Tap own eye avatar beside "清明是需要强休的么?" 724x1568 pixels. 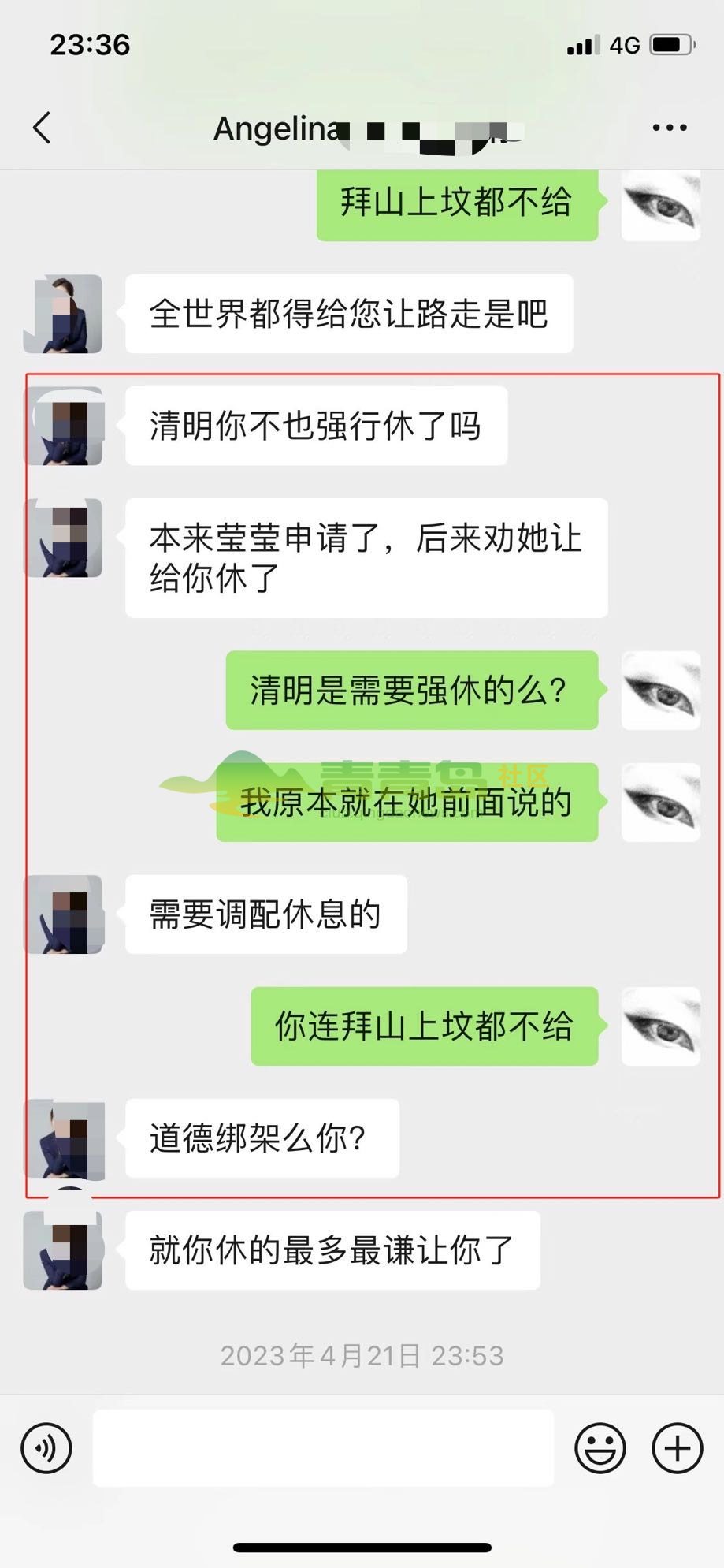tap(660, 691)
